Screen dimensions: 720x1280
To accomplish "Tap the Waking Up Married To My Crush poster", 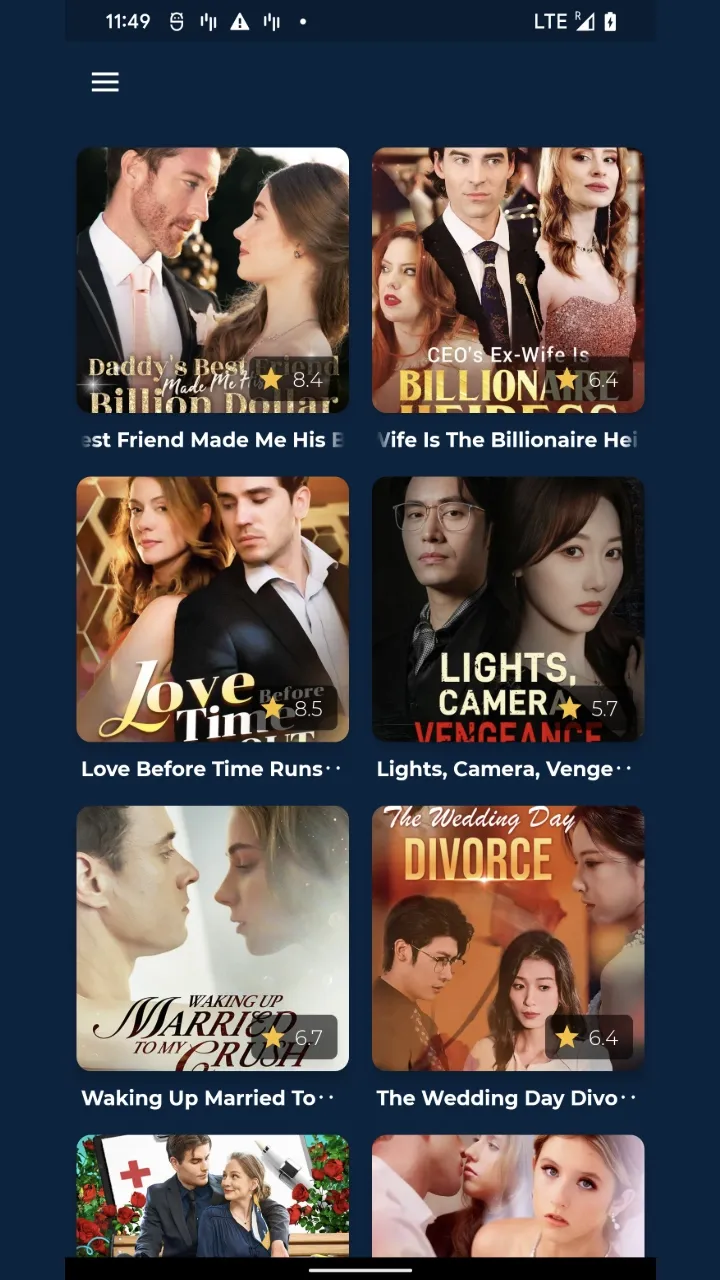I will tap(212, 939).
